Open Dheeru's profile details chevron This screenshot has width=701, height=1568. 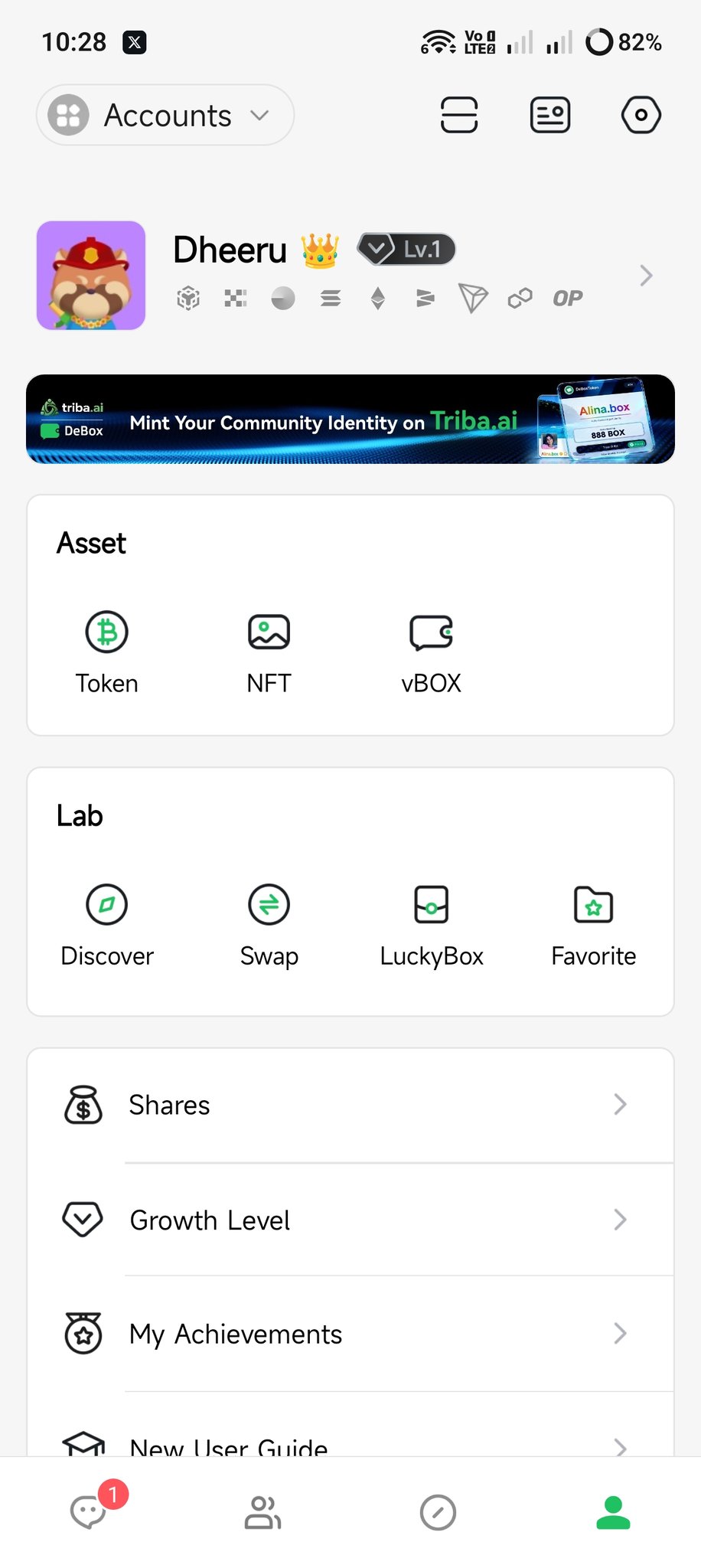646,276
